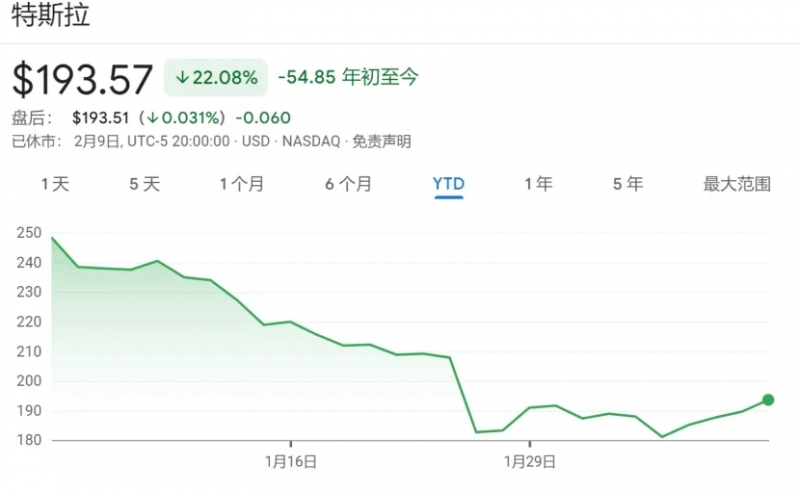Show the 最大范围 chart
This screenshot has width=800, height=492.
737,184
